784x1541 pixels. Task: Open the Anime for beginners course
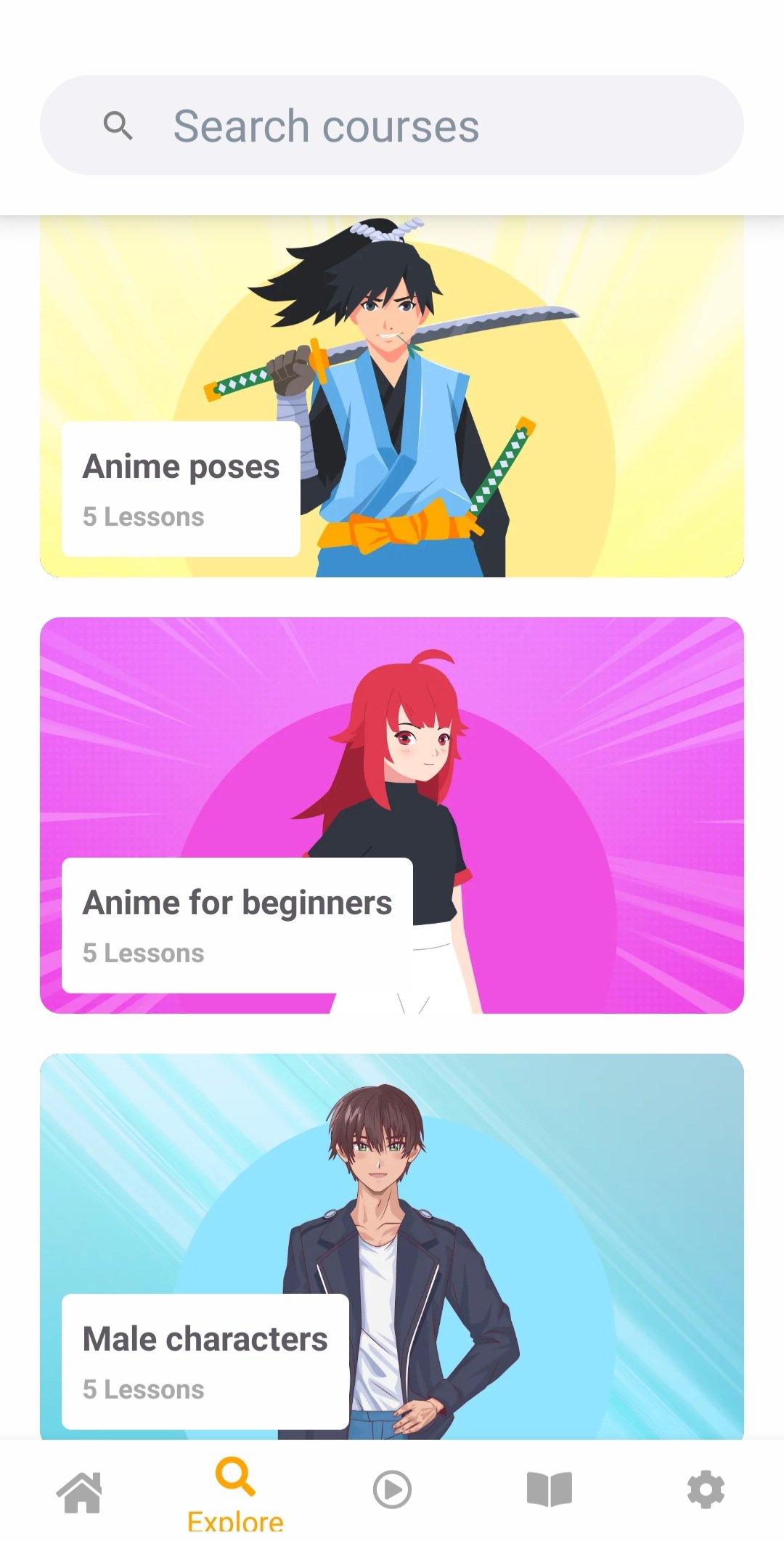[237, 903]
